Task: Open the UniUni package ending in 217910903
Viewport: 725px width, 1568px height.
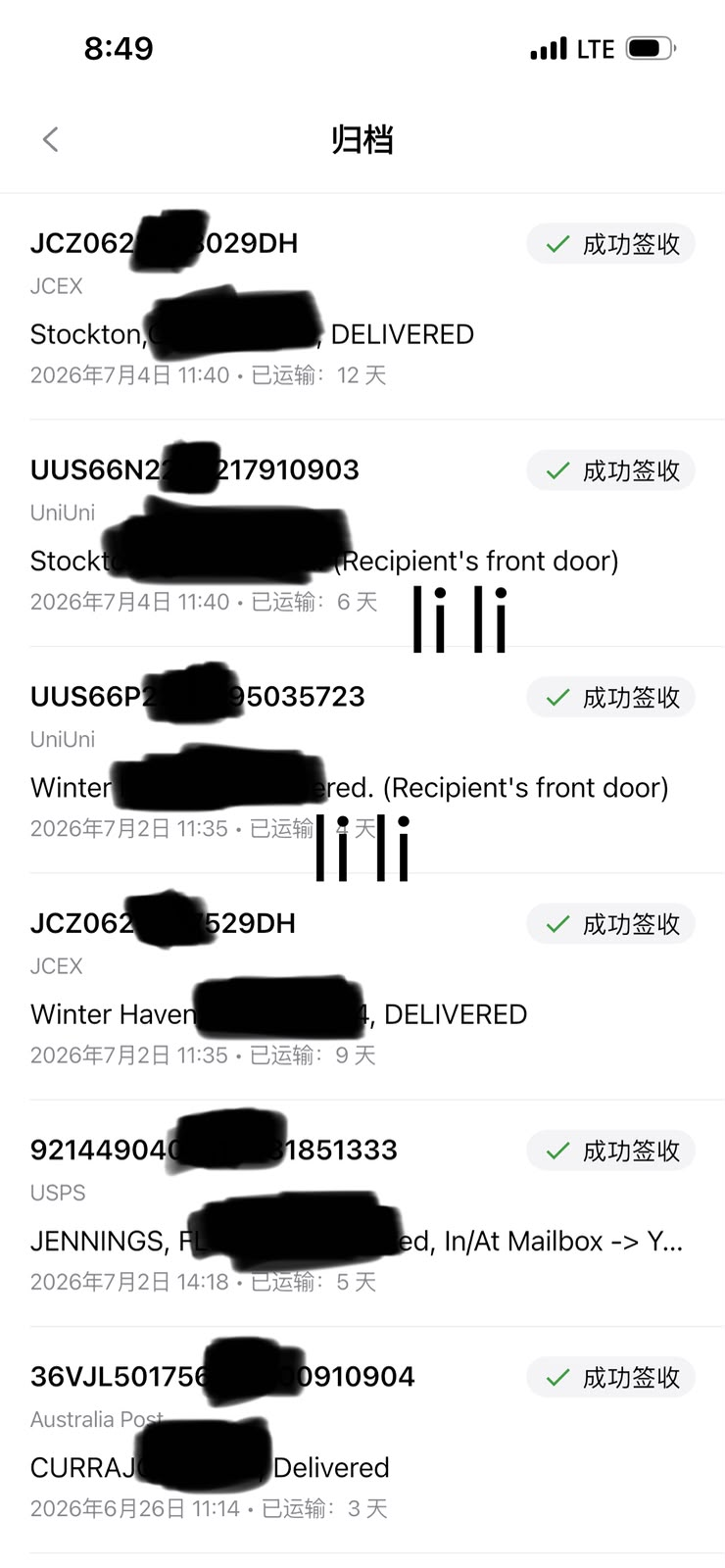Action: (362, 533)
